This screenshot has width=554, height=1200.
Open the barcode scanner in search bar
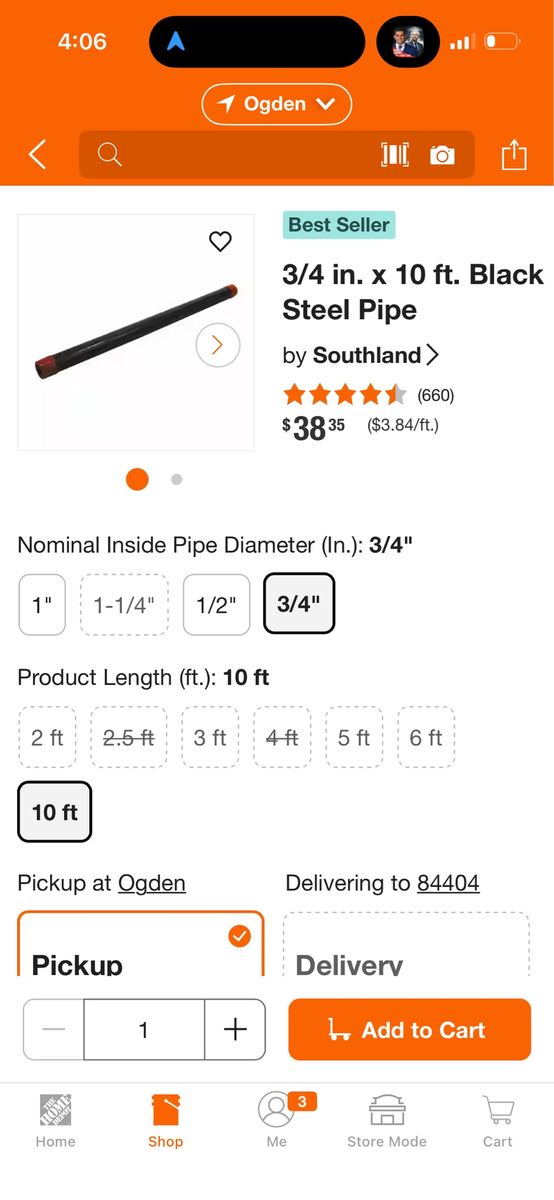(395, 155)
